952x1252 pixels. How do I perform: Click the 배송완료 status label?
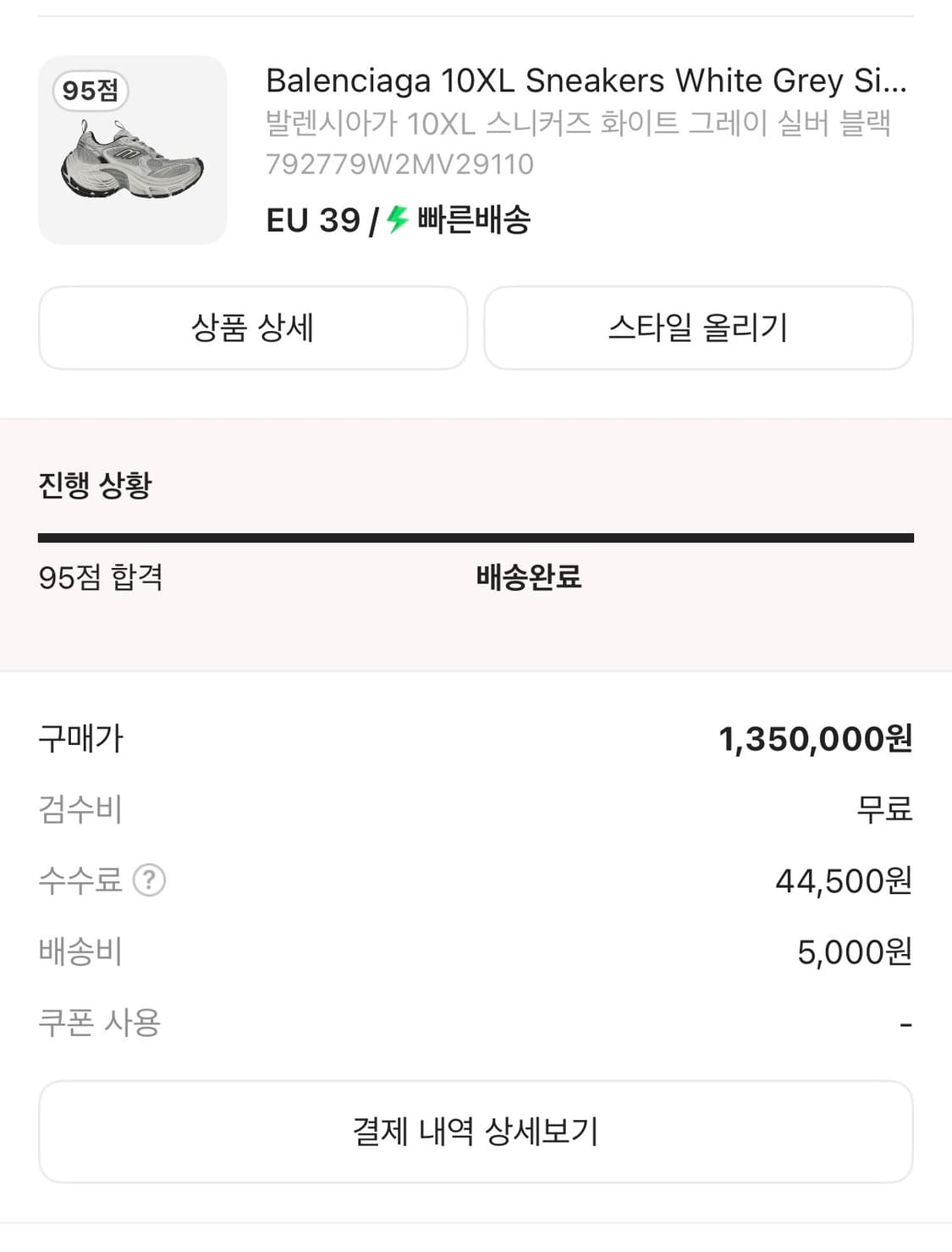(x=531, y=575)
